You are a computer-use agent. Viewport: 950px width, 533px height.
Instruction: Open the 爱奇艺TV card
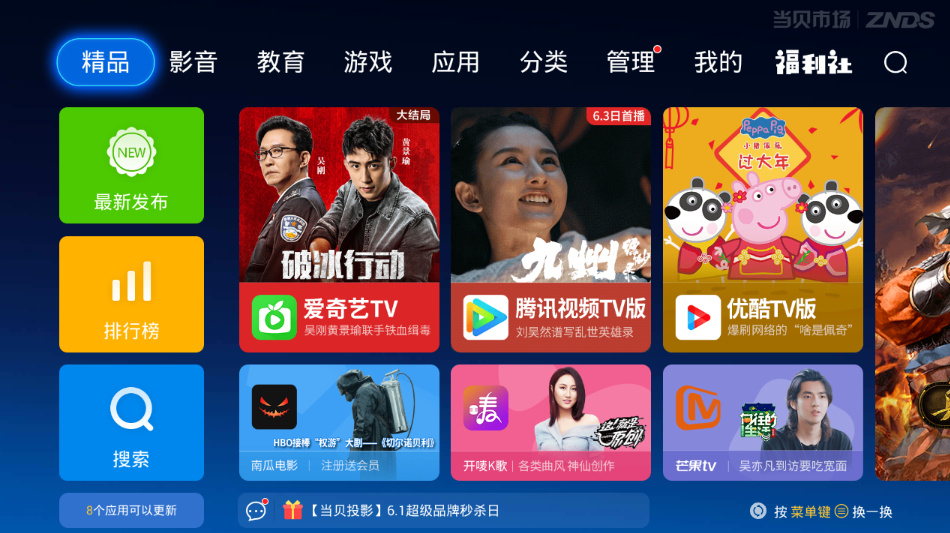point(339,230)
